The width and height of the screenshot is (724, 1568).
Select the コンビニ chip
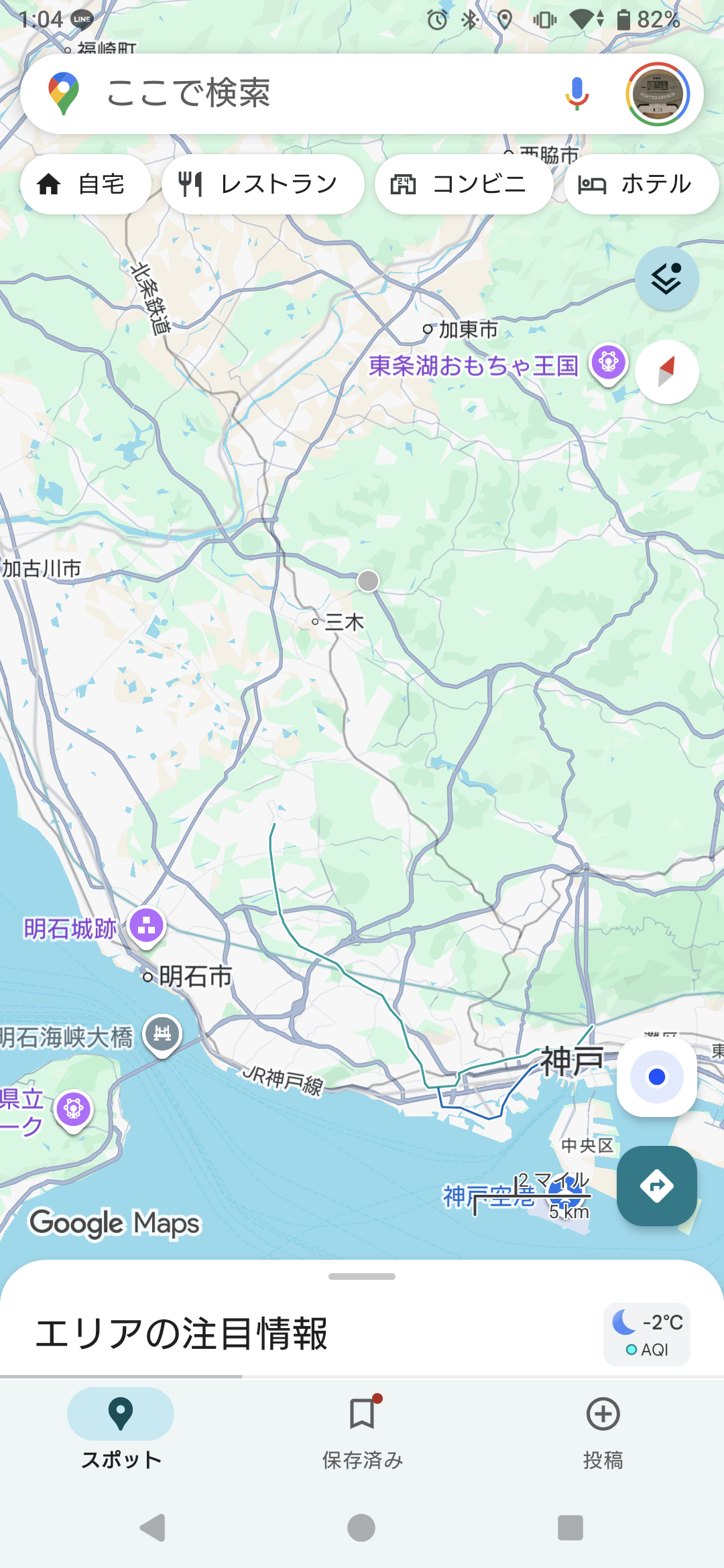[463, 184]
